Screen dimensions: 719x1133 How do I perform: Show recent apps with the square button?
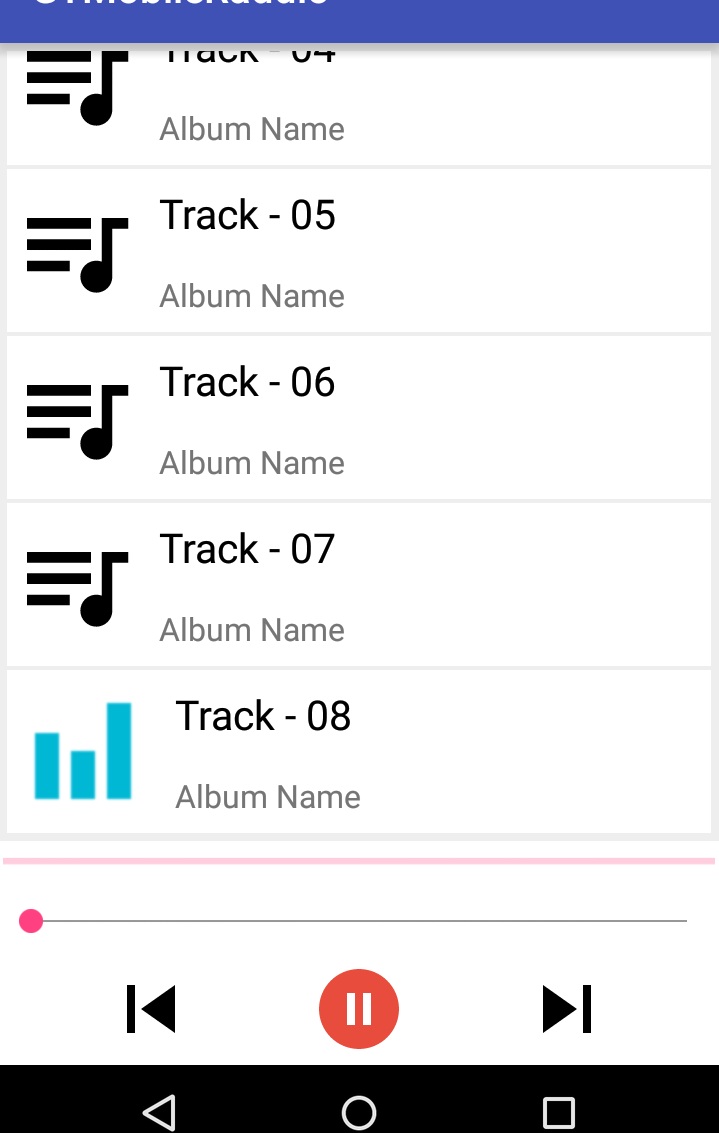tap(558, 1112)
